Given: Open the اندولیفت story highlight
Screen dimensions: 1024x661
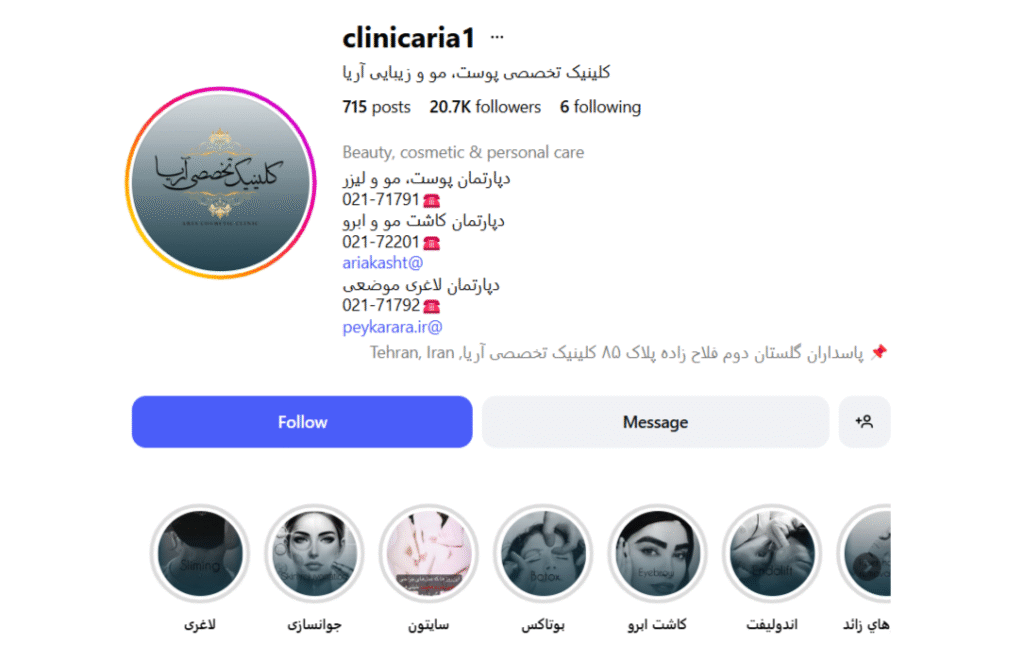Looking at the screenshot, I should click(x=771, y=554).
